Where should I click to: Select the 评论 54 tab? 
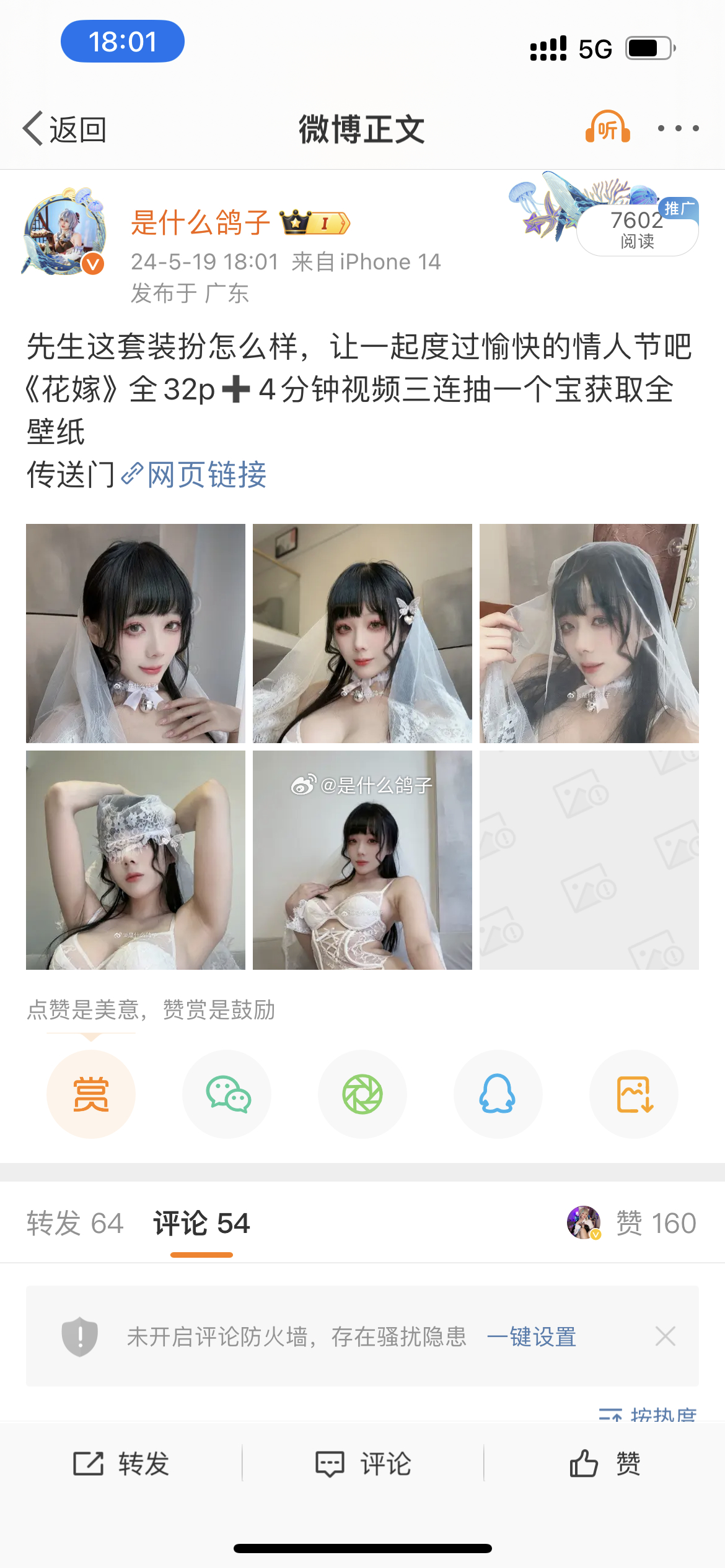[201, 1223]
